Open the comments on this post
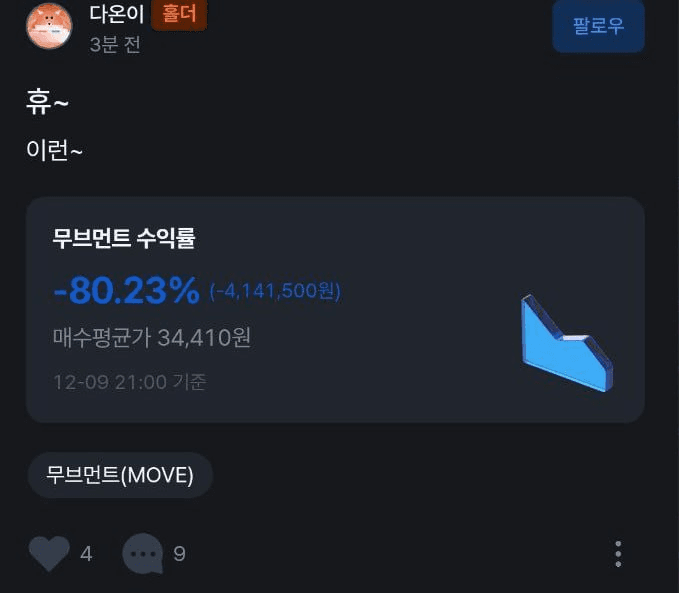Screen dimensions: 679x593 (143, 553)
